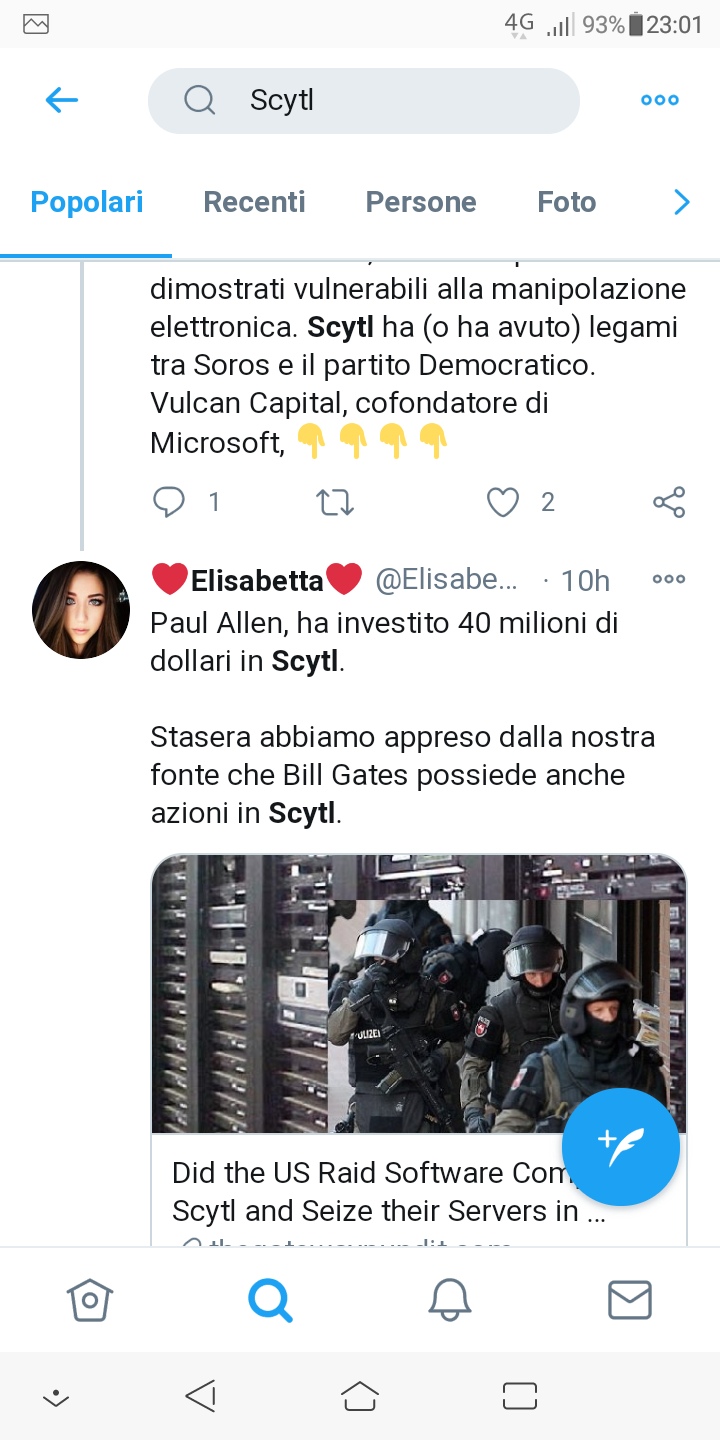Switch to the Recenti tab
The height and width of the screenshot is (1440, 720).
point(254,202)
